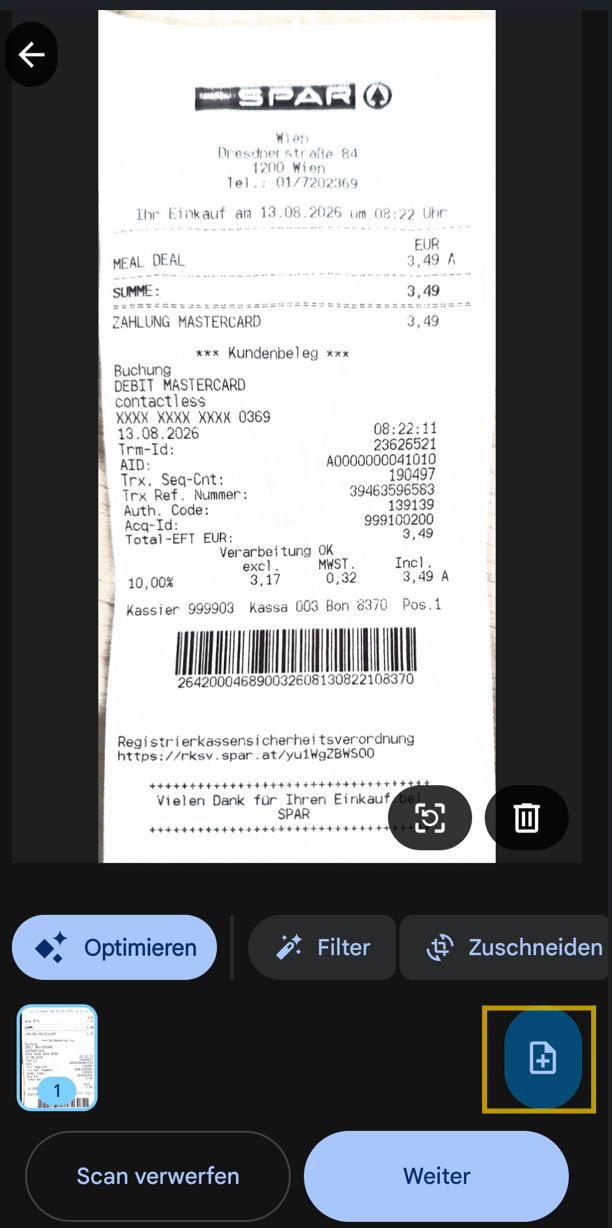Select page 1 thumbnail

coord(57,1058)
